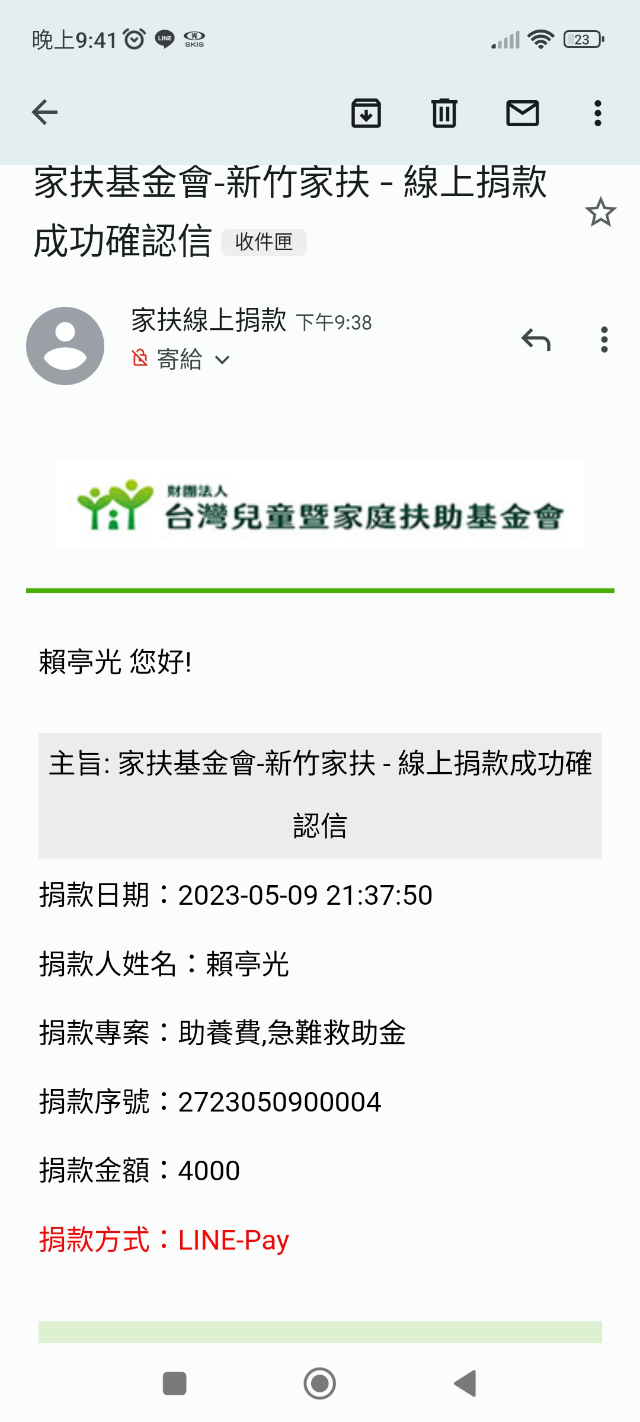
Task: Tap the 收件匣 label chip
Action: click(x=264, y=242)
